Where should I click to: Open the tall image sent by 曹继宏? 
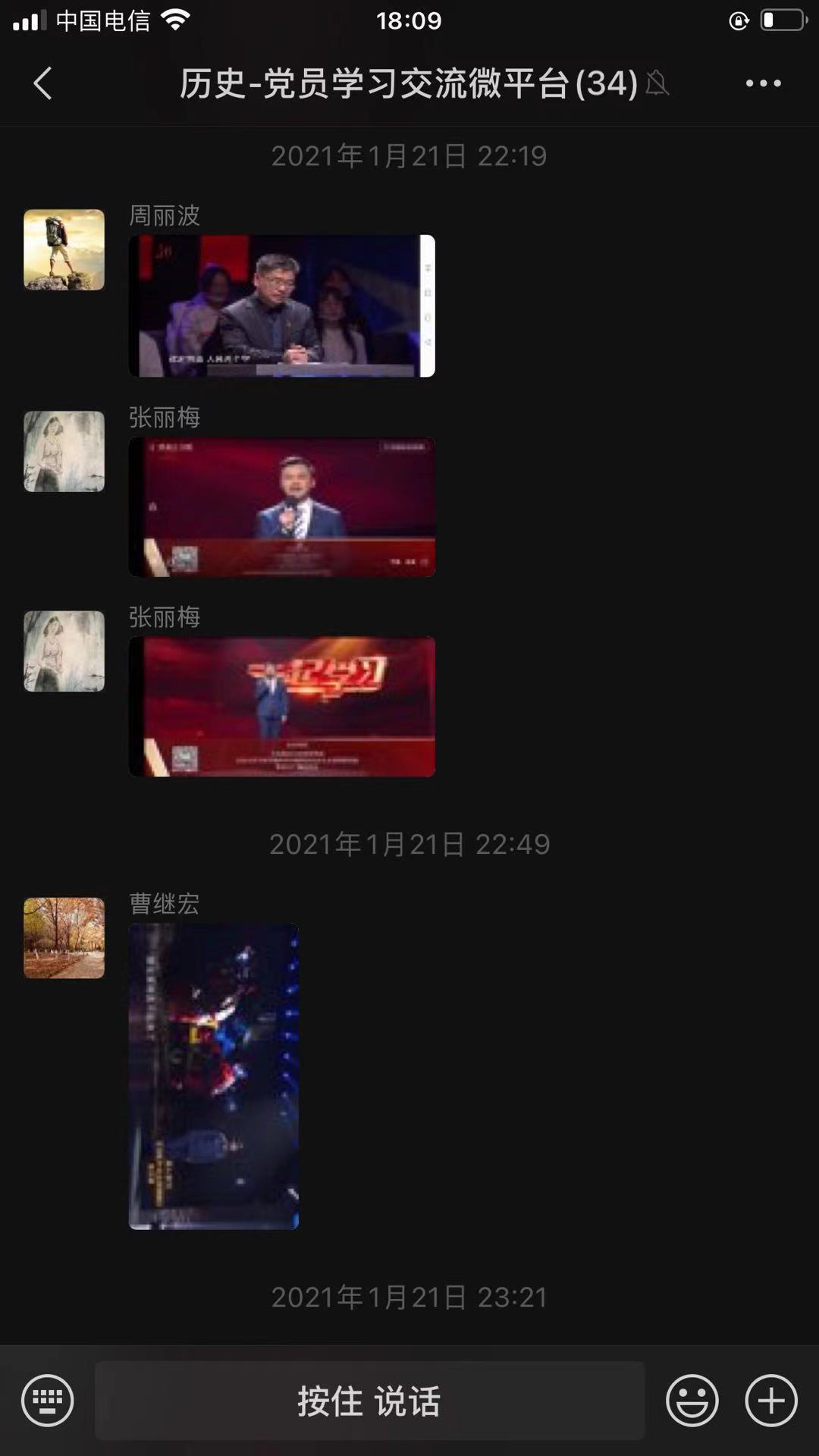213,1076
